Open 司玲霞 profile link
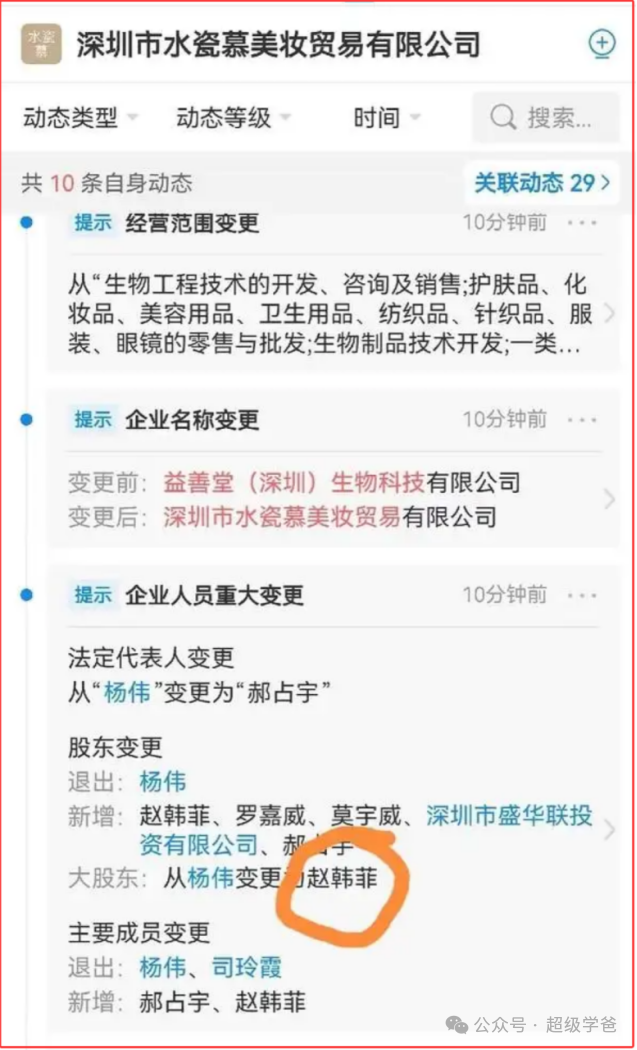The image size is (637, 1050). click(x=246, y=967)
